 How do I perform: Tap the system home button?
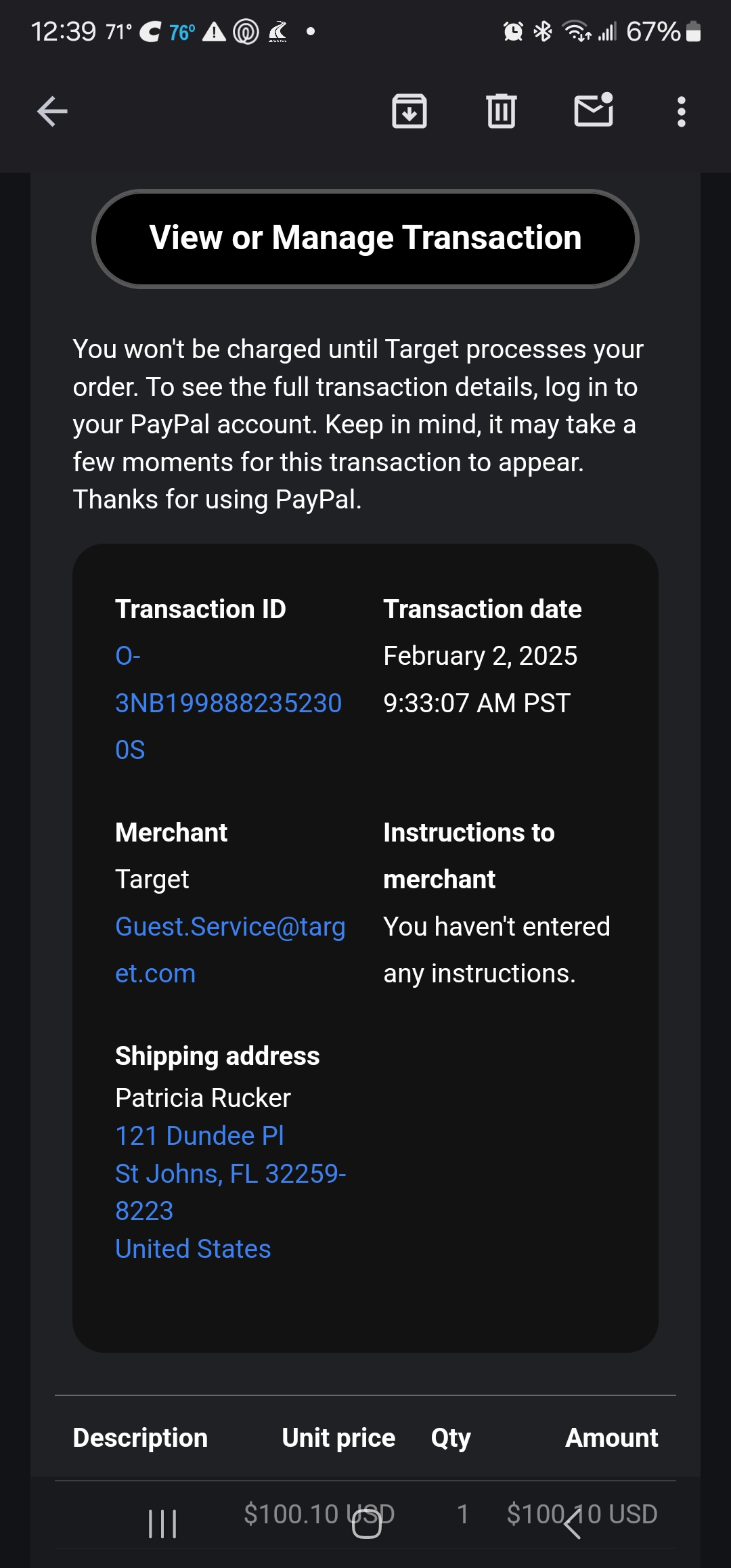(367, 1524)
